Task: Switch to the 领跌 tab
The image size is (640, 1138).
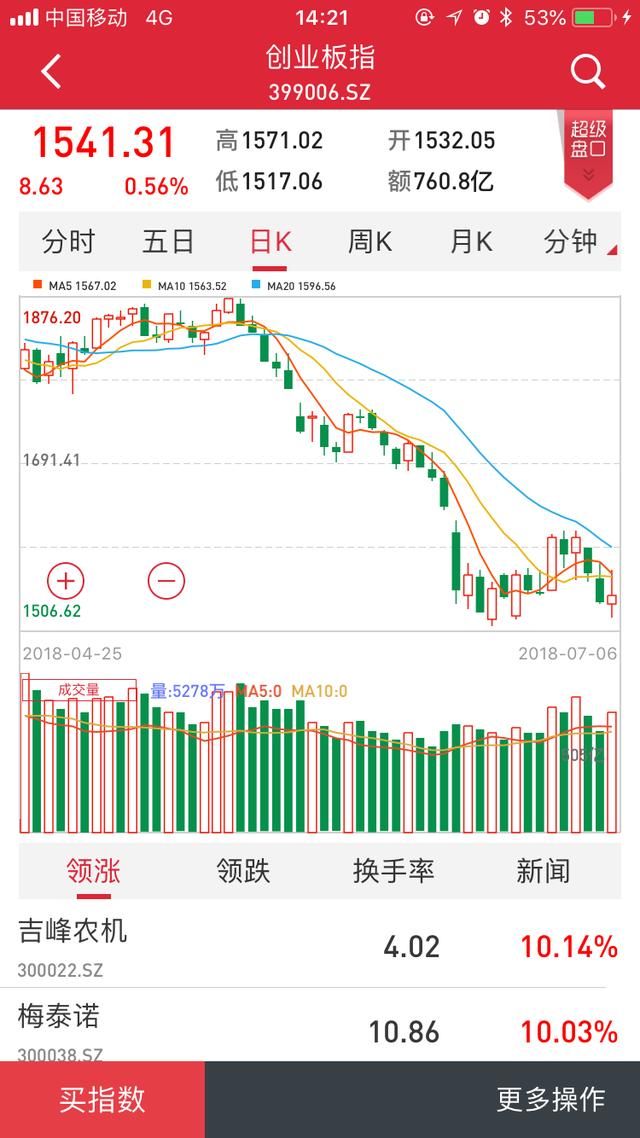Action: point(243,871)
